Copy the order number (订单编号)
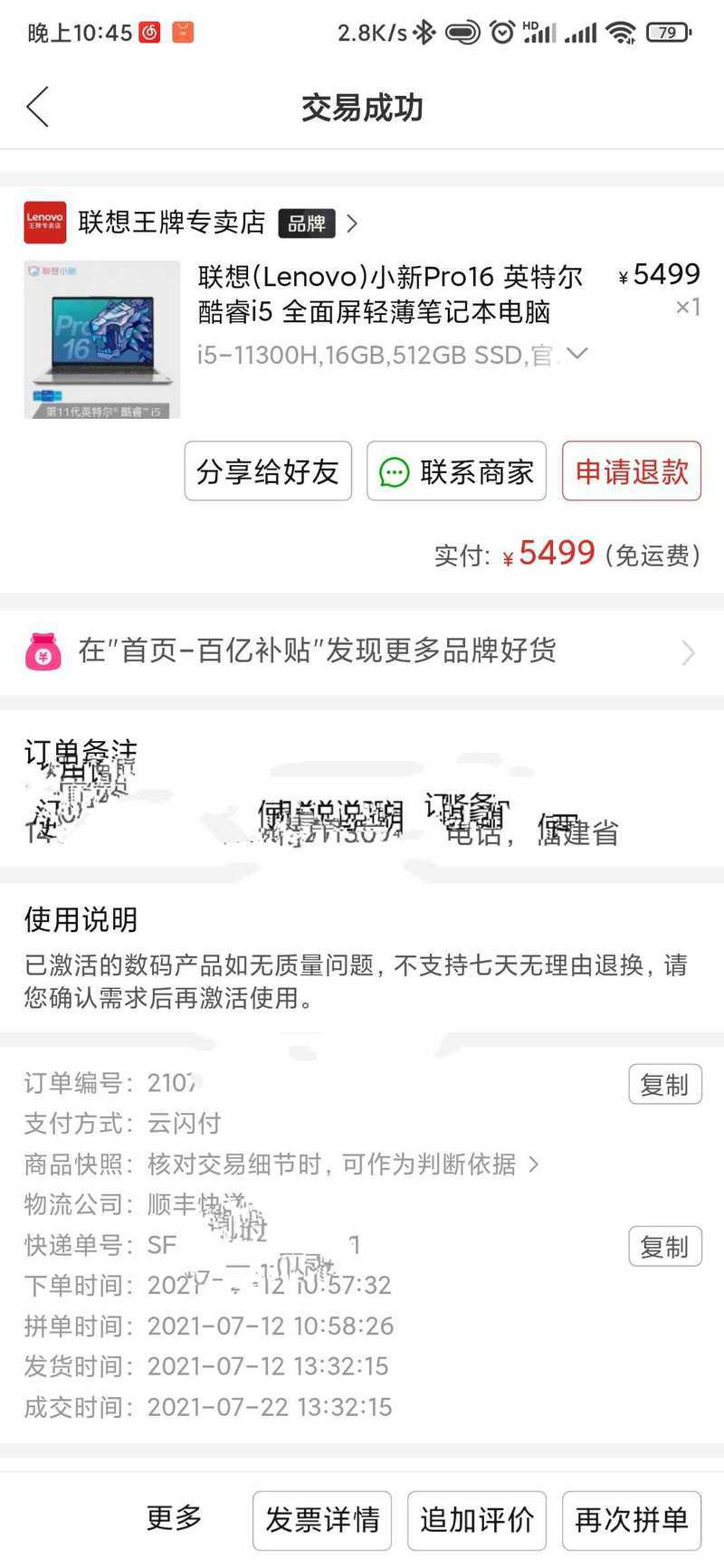The height and width of the screenshot is (1568, 724). [x=664, y=1084]
